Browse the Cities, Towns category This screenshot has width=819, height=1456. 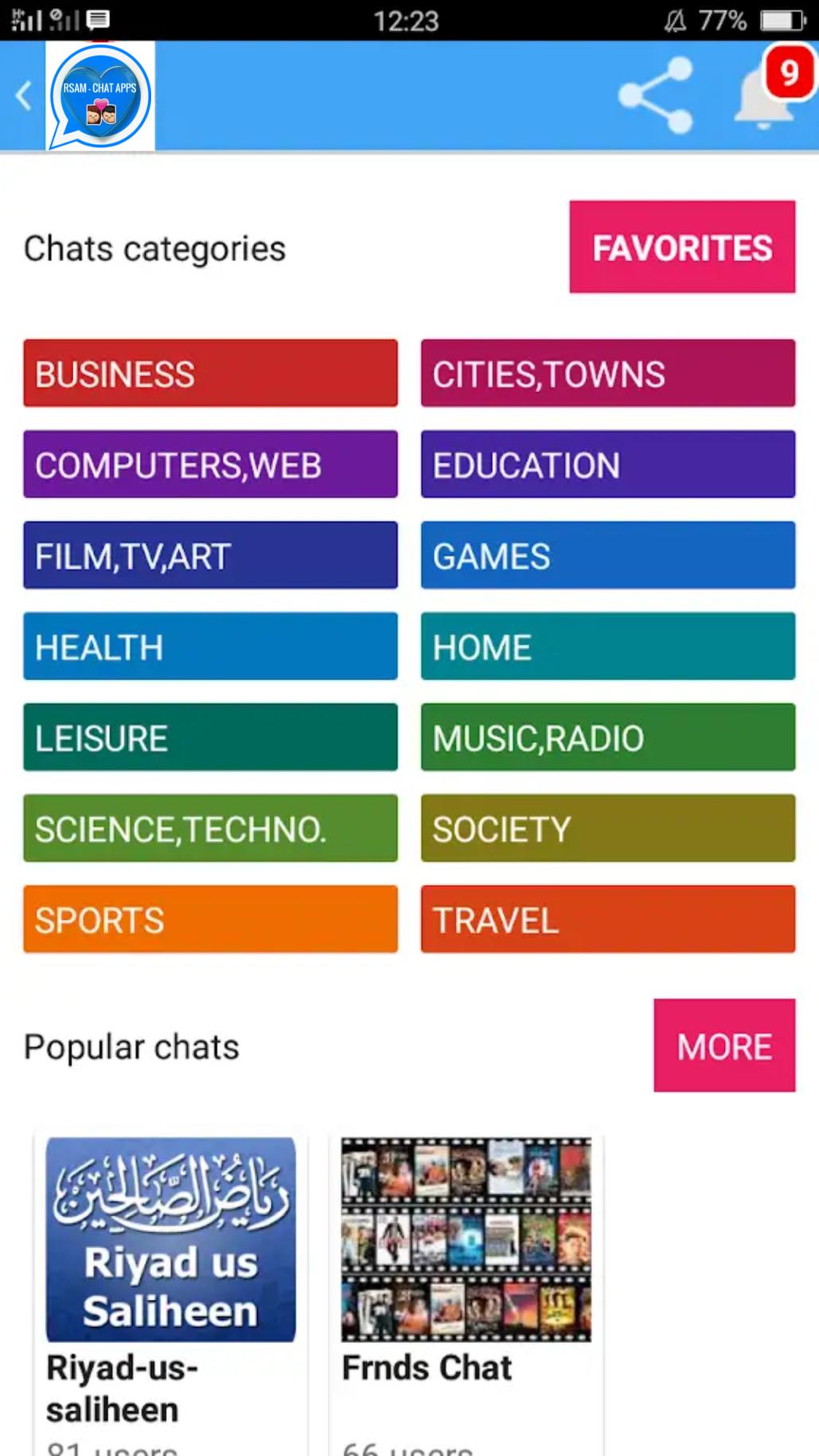click(x=607, y=373)
